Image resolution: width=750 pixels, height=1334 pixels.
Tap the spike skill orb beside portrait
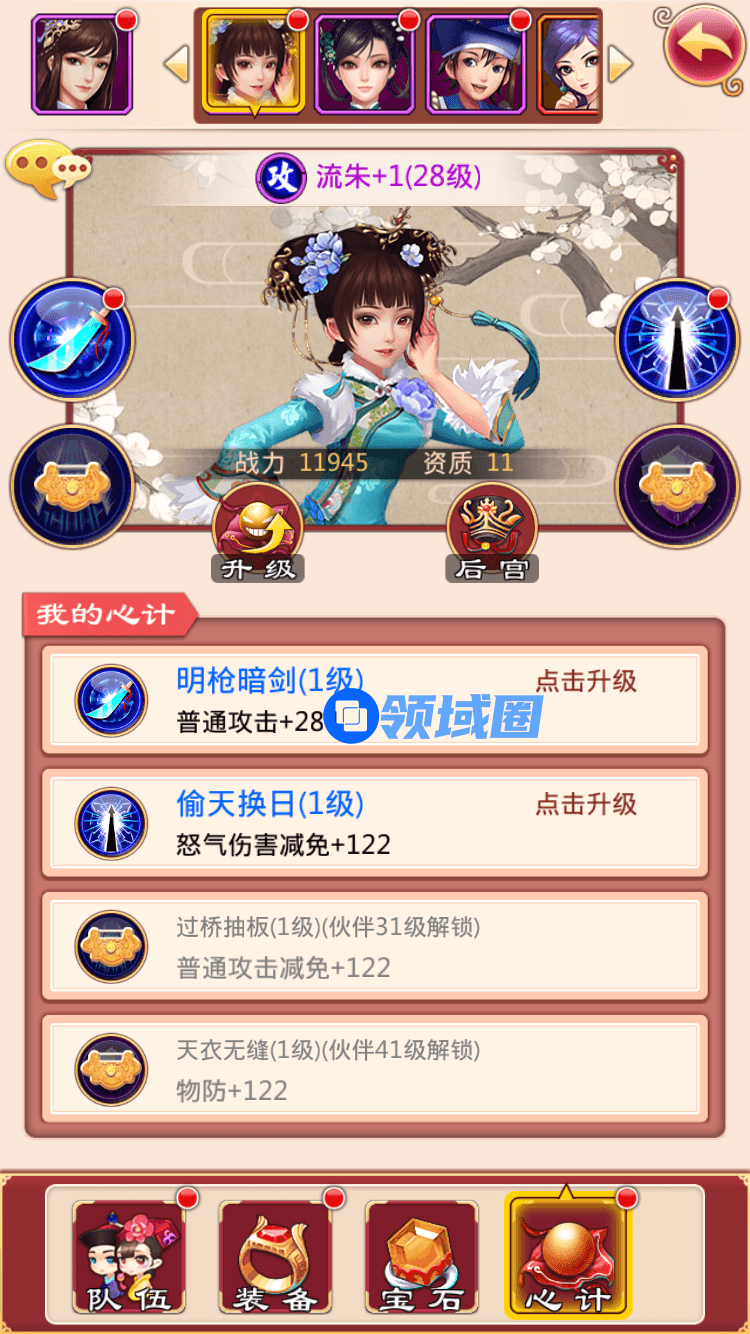(677, 340)
